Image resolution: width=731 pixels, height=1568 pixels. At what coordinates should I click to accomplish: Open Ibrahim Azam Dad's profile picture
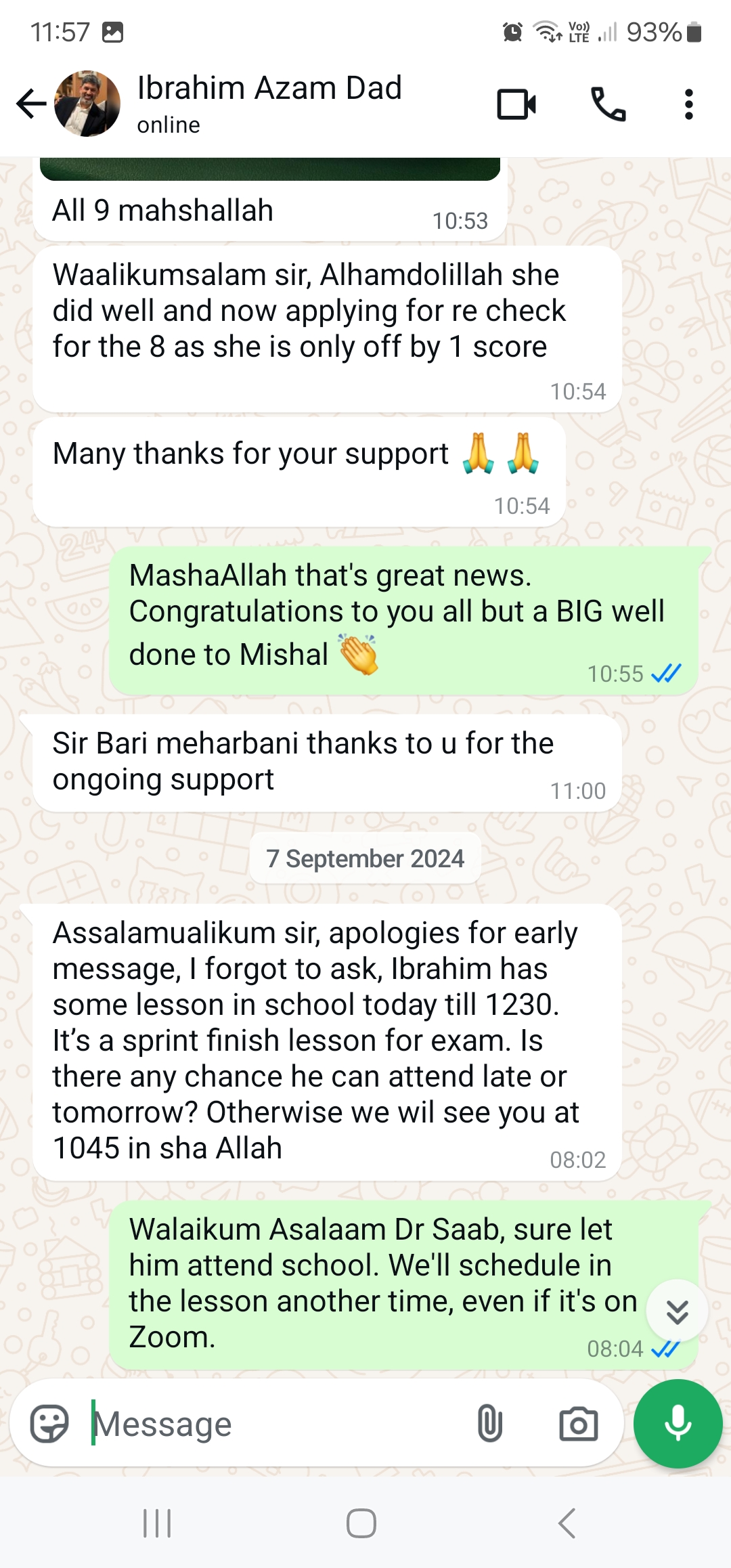(87, 104)
